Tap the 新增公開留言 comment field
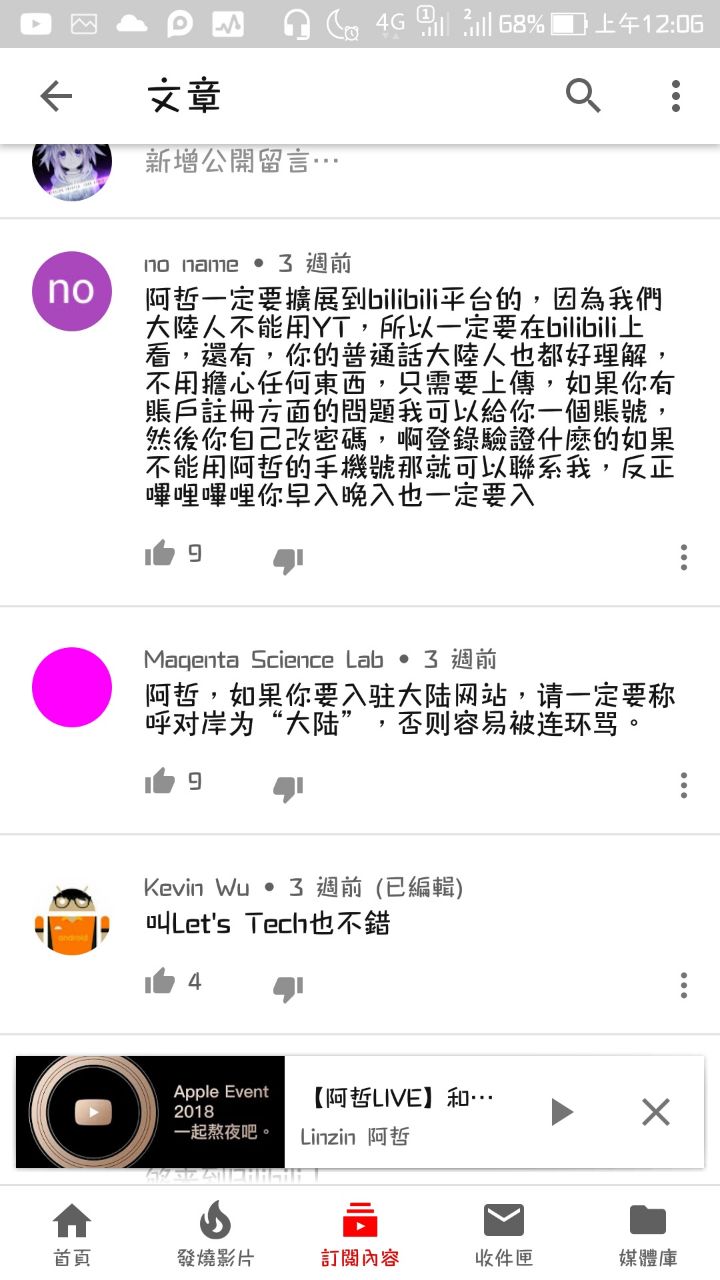This screenshot has height=1280, width=720. pos(243,162)
